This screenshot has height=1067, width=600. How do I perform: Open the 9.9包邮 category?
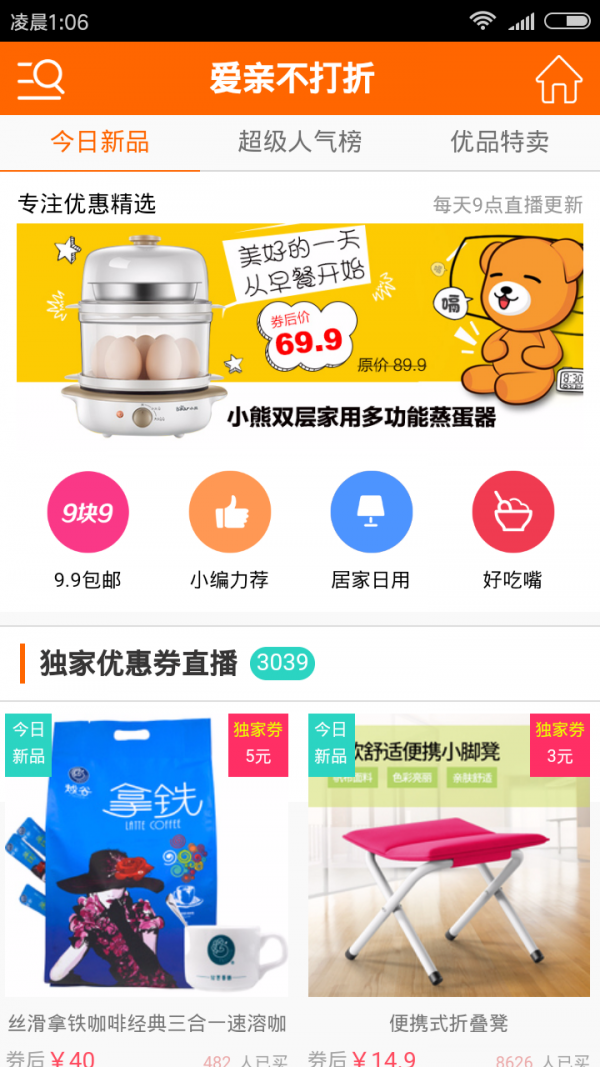tap(88, 513)
